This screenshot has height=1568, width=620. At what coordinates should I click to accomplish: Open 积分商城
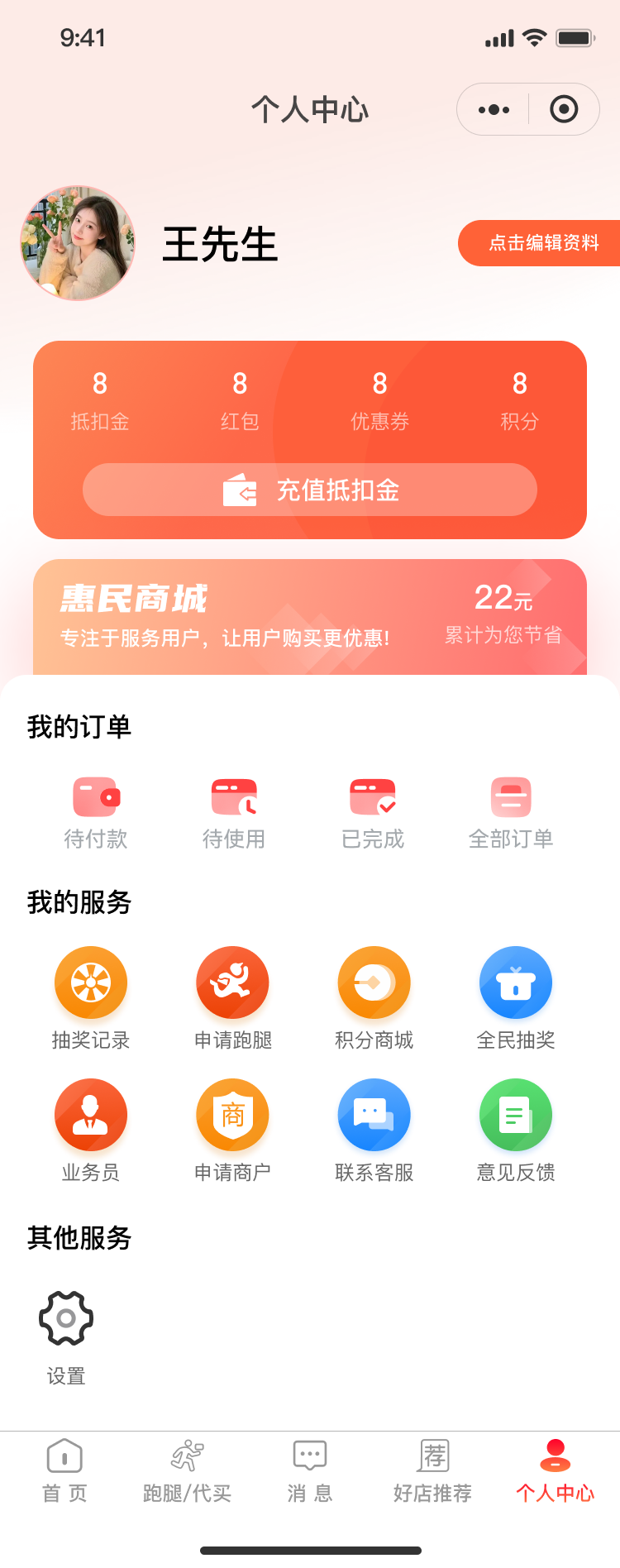coord(374,997)
